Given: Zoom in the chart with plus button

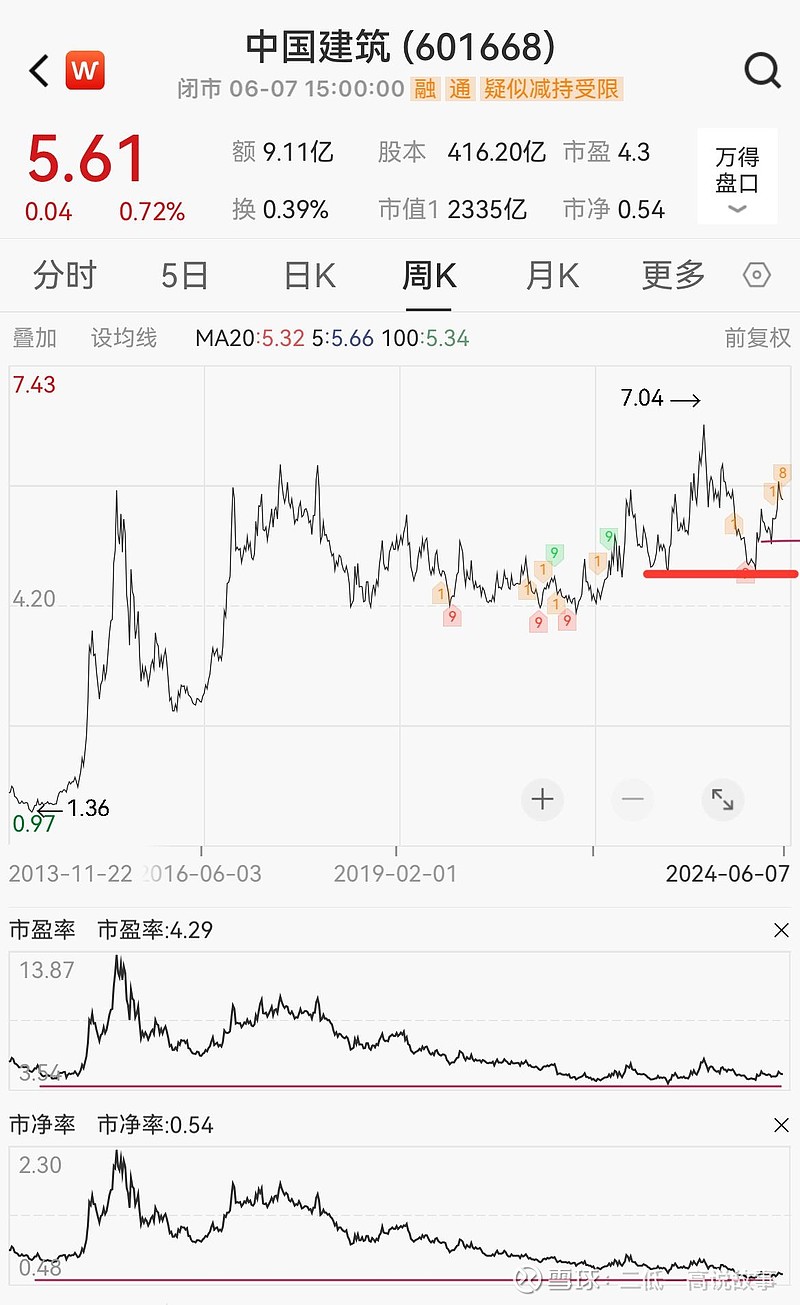Looking at the screenshot, I should click(542, 799).
